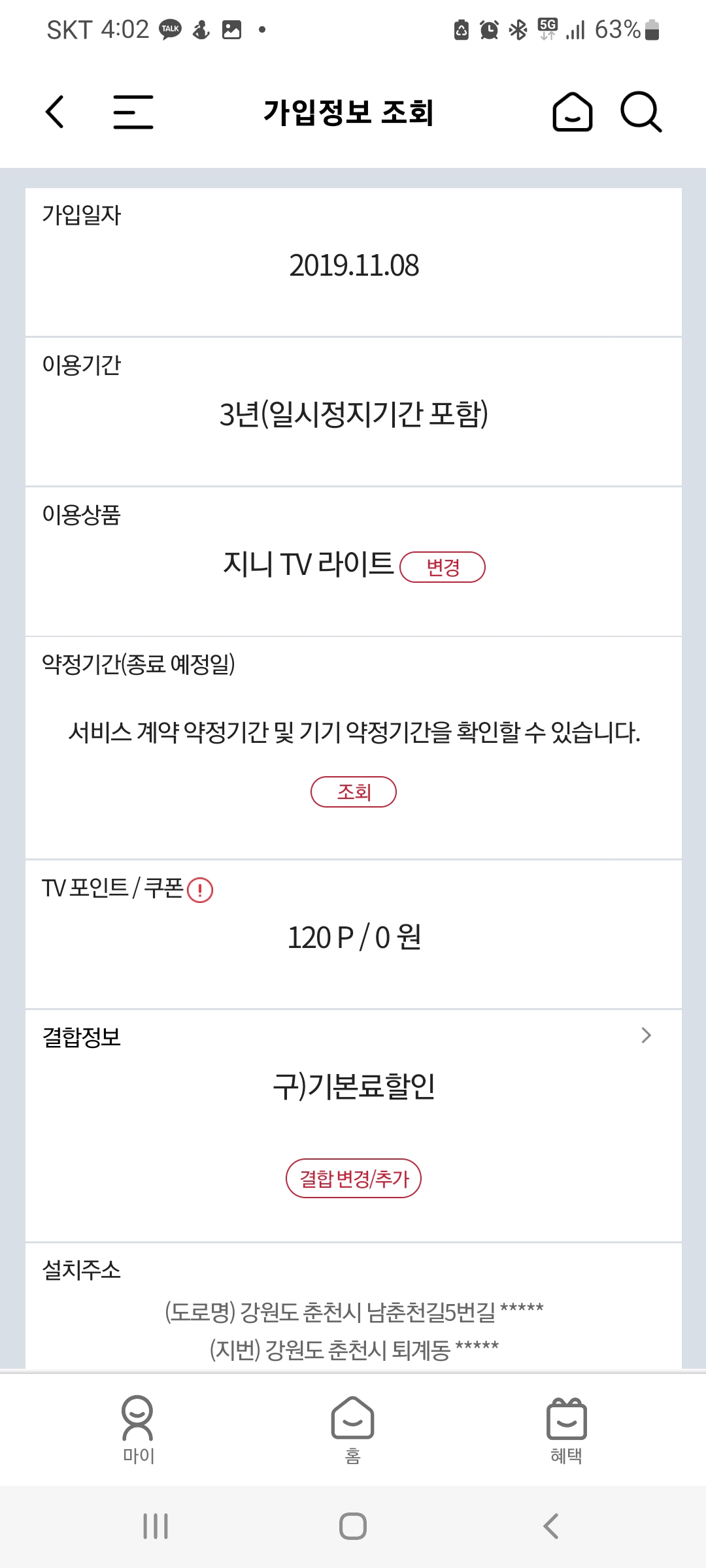Viewport: 706px width, 1568px height.
Task: Tap the 결합 변경/추가 button
Action: click(354, 1179)
